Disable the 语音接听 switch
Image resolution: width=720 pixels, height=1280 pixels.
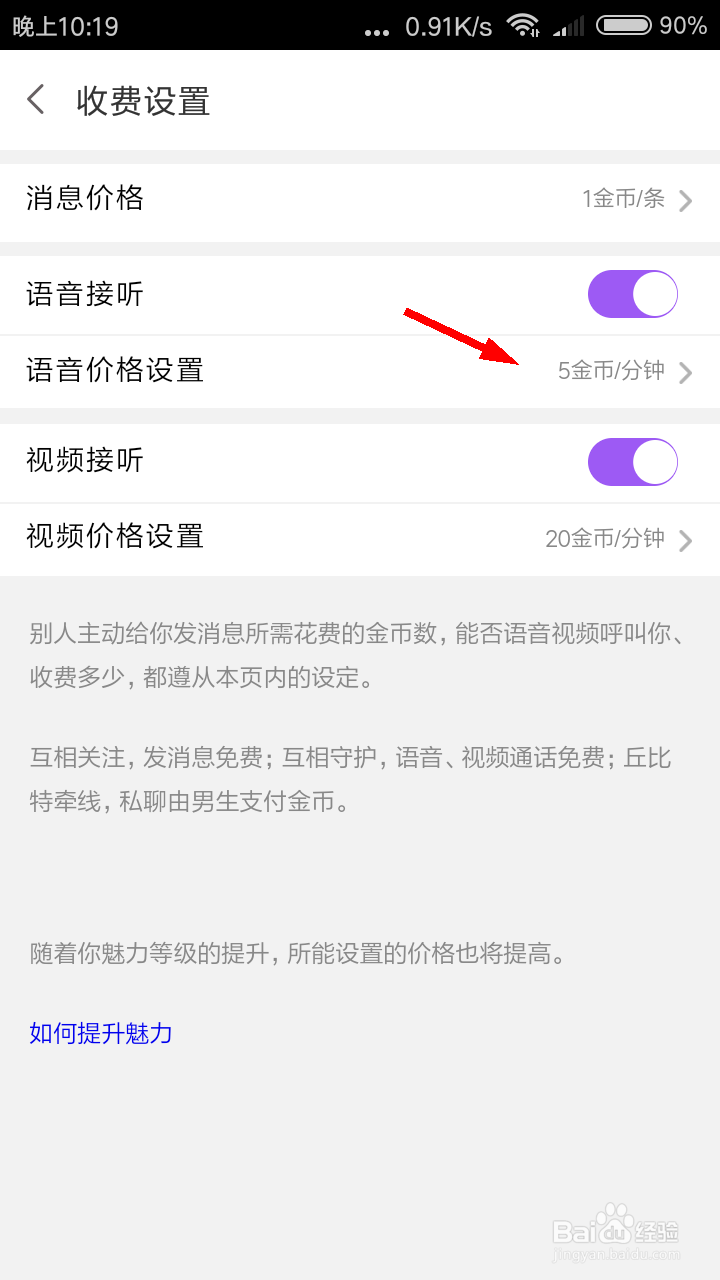632,294
